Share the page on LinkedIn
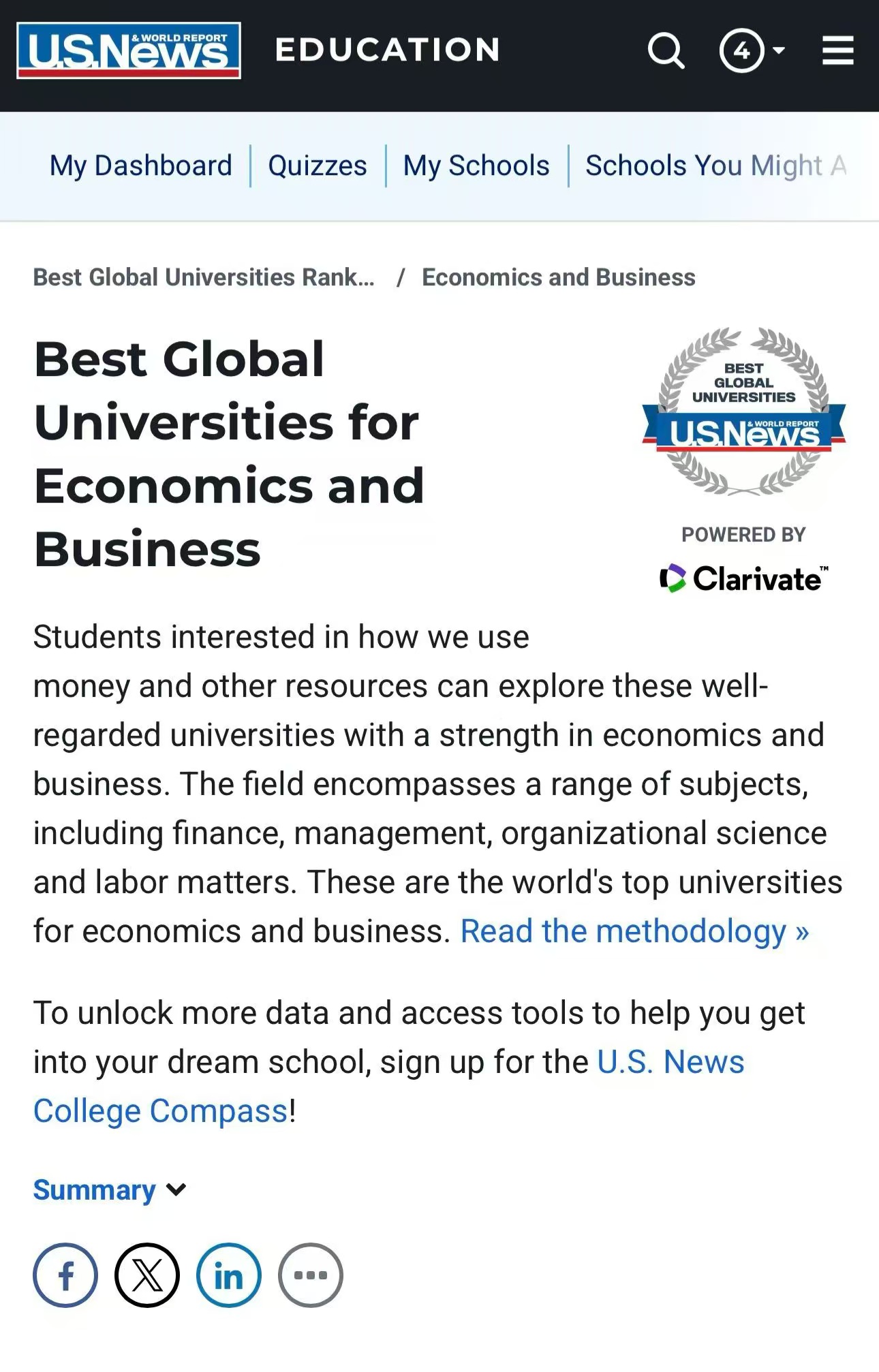This screenshot has width=879, height=1372. 229,1275
